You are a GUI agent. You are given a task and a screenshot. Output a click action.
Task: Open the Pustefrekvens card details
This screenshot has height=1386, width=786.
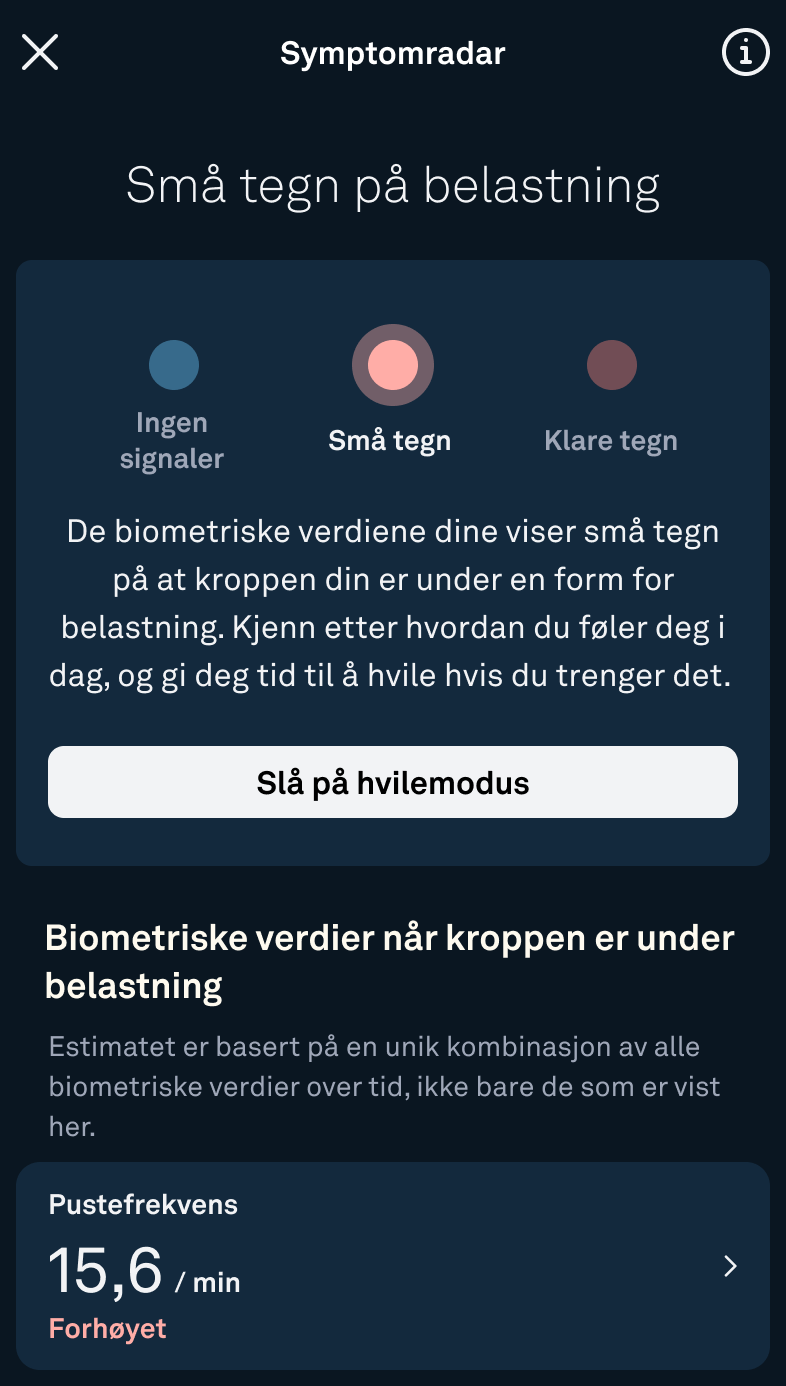pyautogui.click(x=393, y=1266)
